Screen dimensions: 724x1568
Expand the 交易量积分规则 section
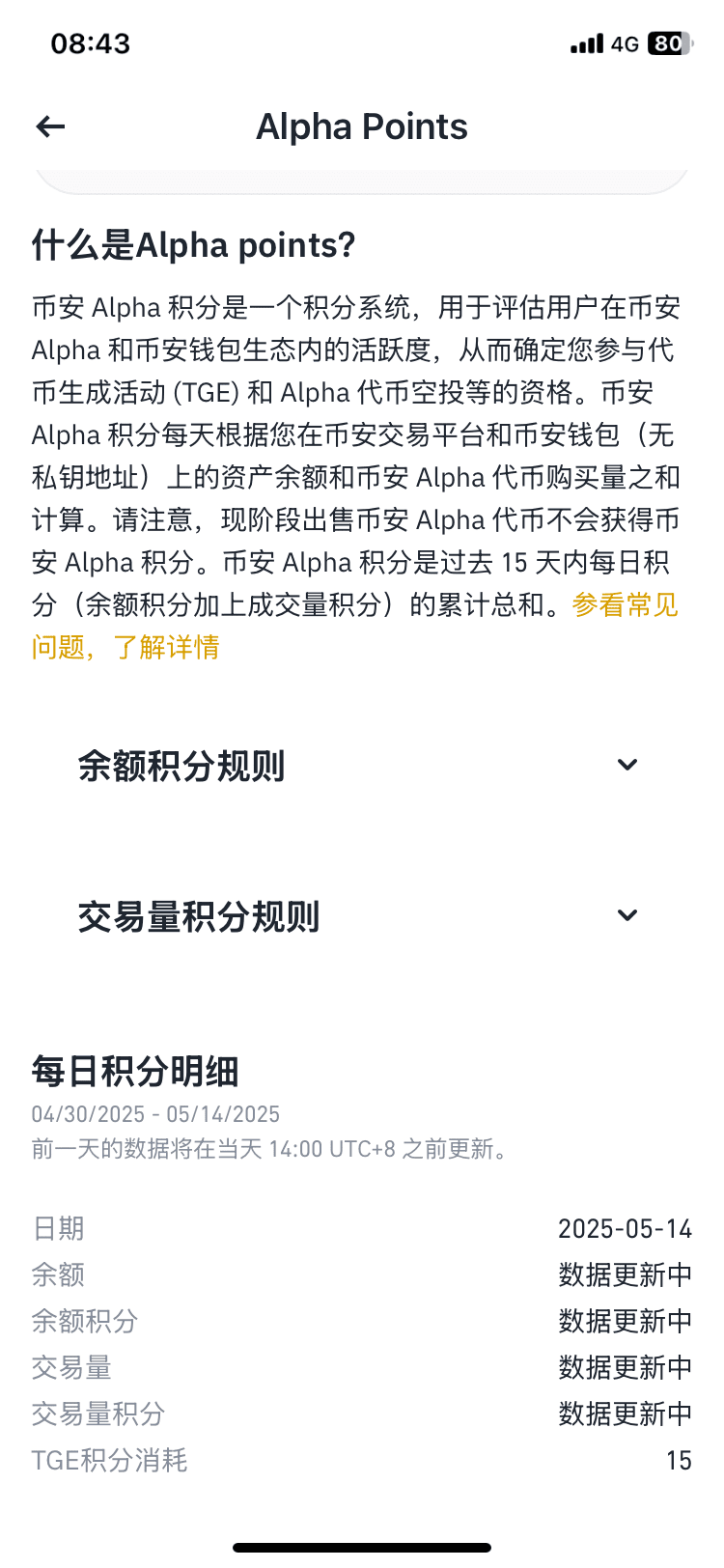point(361,916)
